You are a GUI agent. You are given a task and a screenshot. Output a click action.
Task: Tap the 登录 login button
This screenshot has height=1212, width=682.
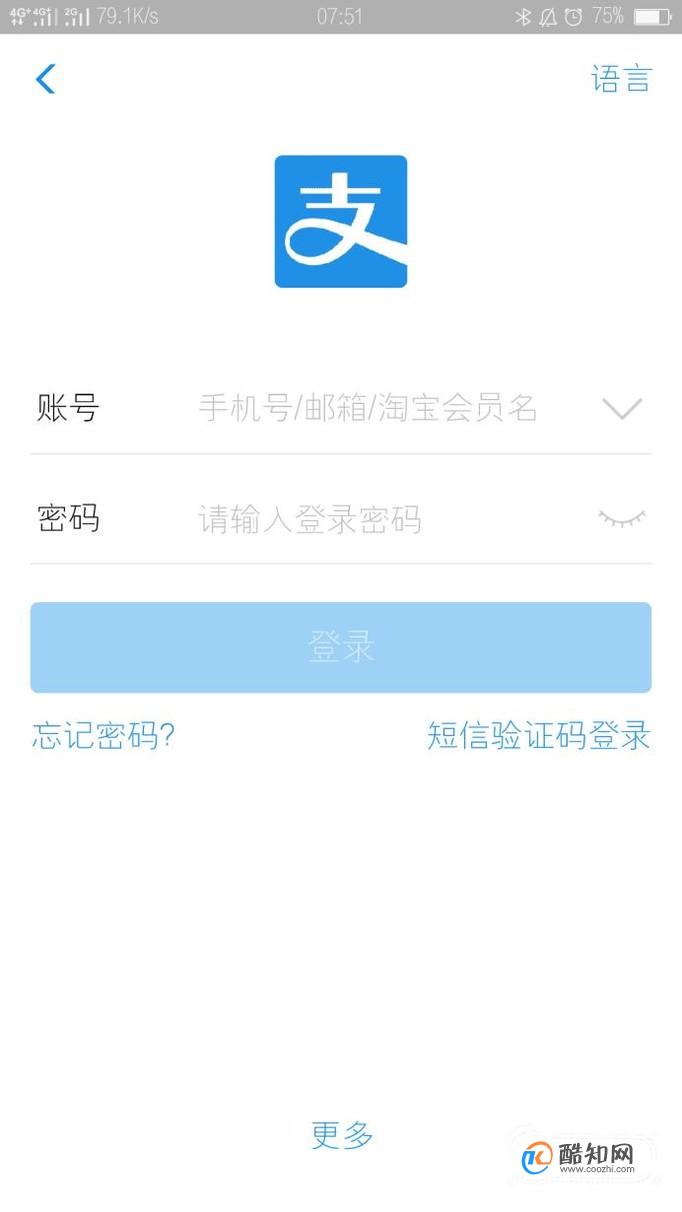[341, 647]
